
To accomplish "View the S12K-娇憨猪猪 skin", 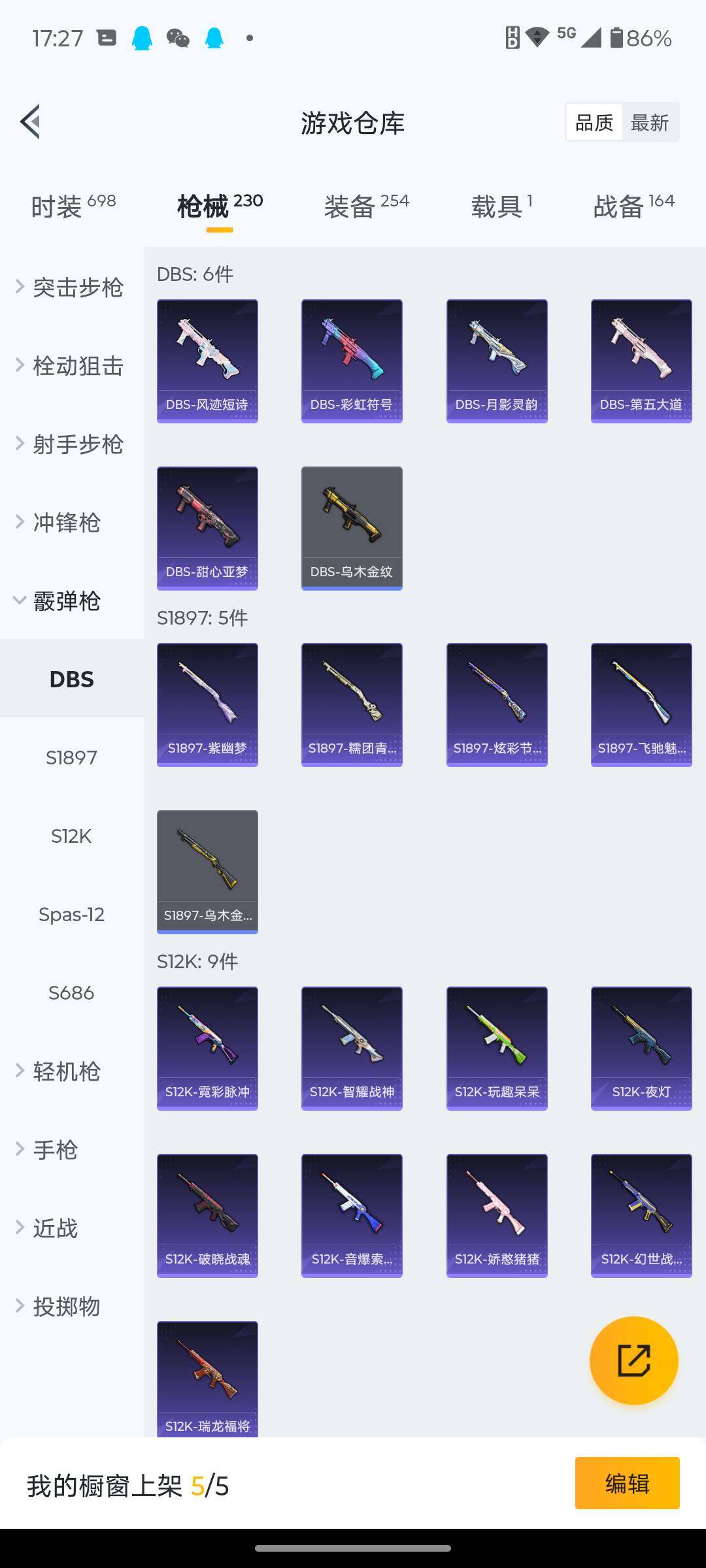I will 497,1216.
